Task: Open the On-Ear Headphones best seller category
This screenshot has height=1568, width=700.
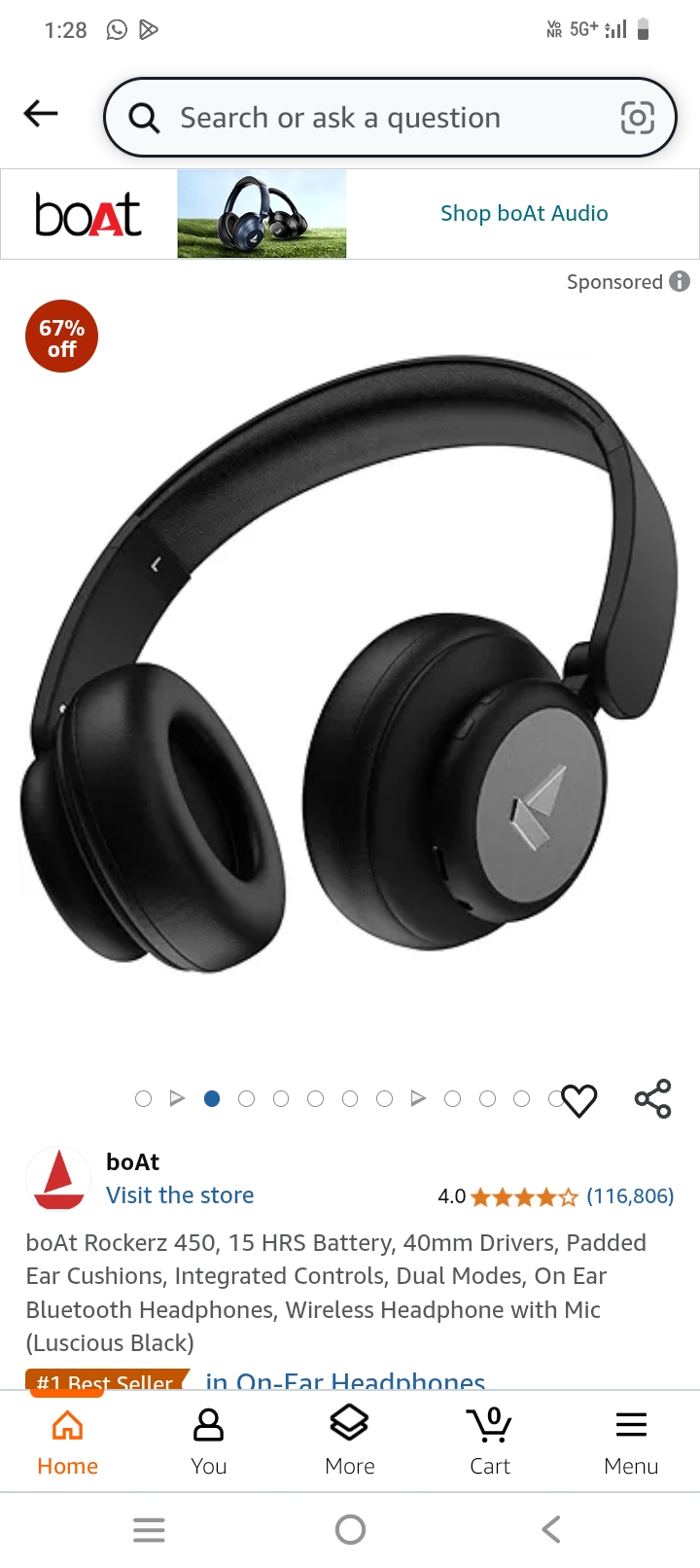Action: click(x=345, y=1380)
